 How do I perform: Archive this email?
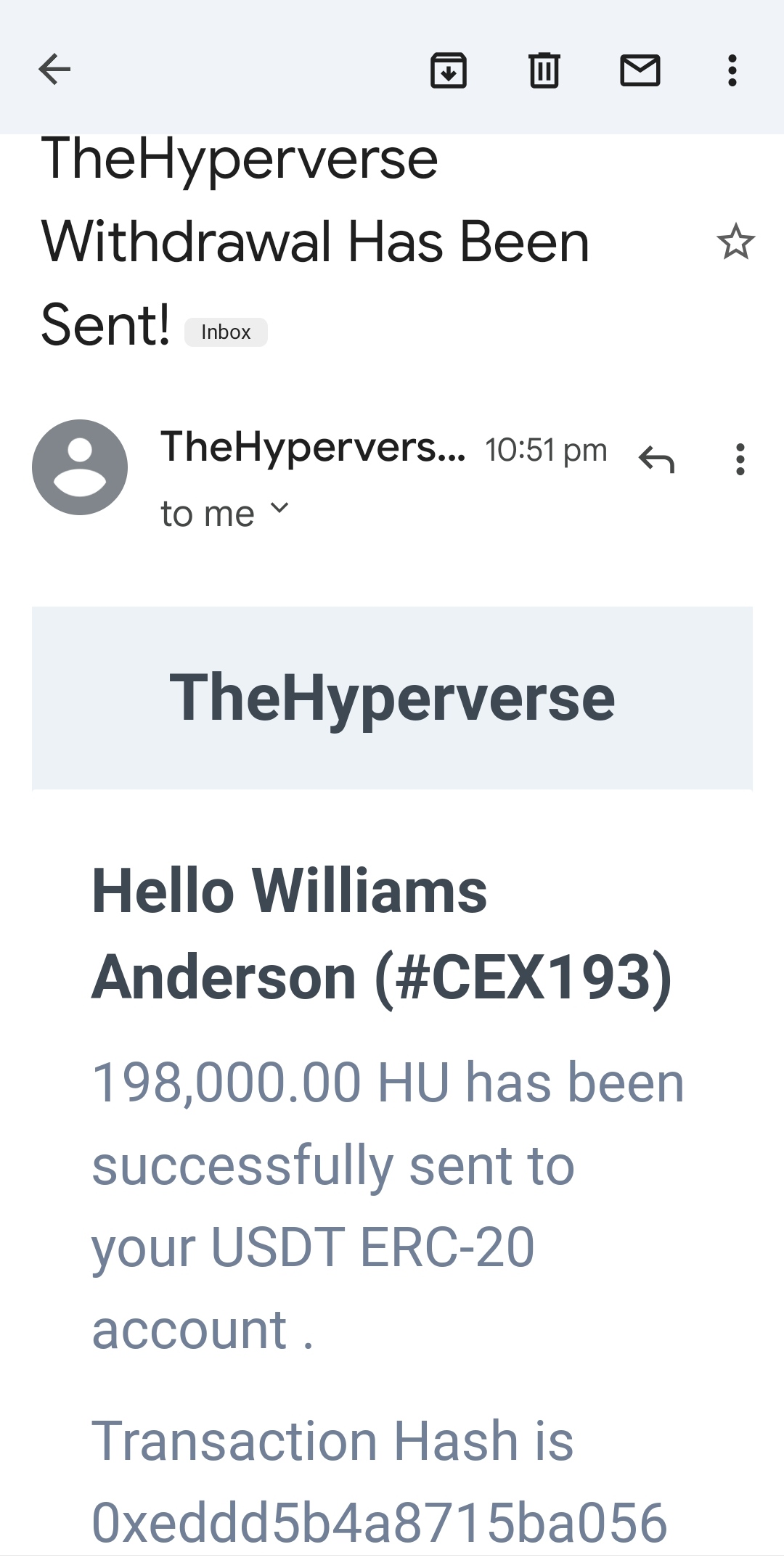tap(449, 70)
